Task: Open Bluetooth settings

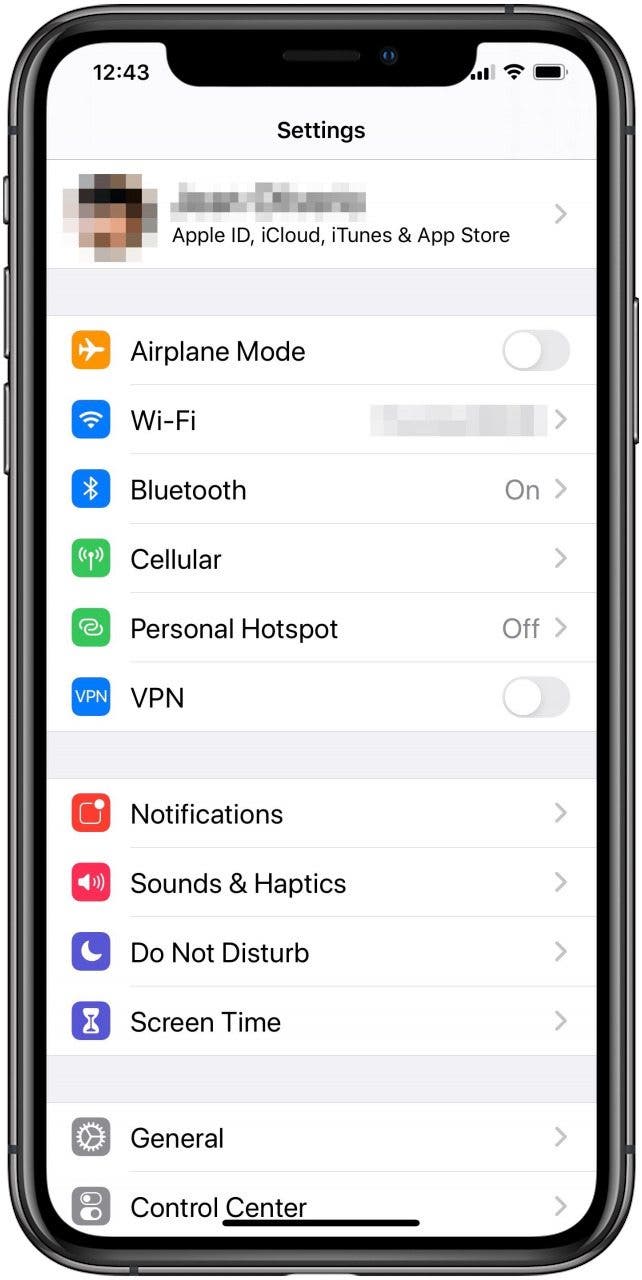Action: (321, 489)
